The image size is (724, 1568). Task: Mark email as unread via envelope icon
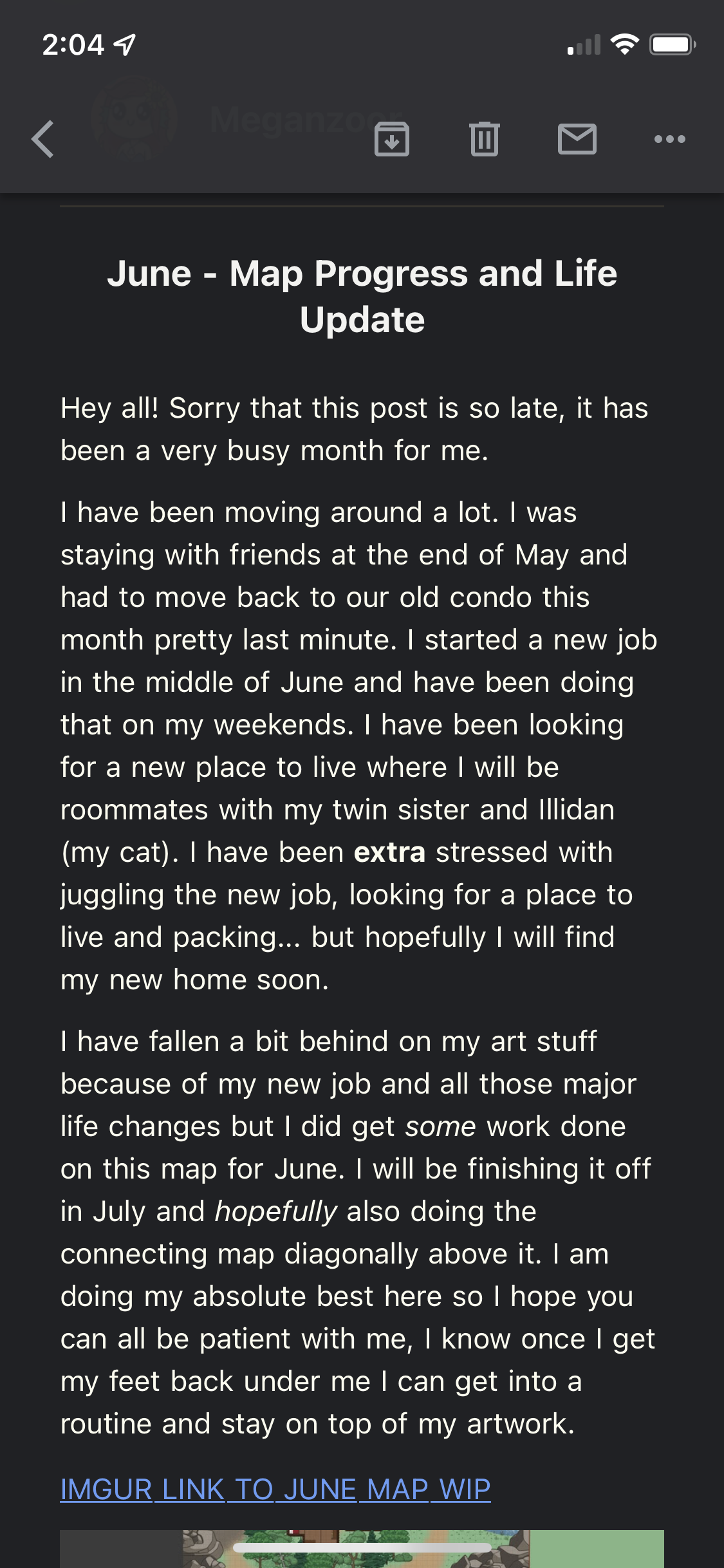coord(577,139)
